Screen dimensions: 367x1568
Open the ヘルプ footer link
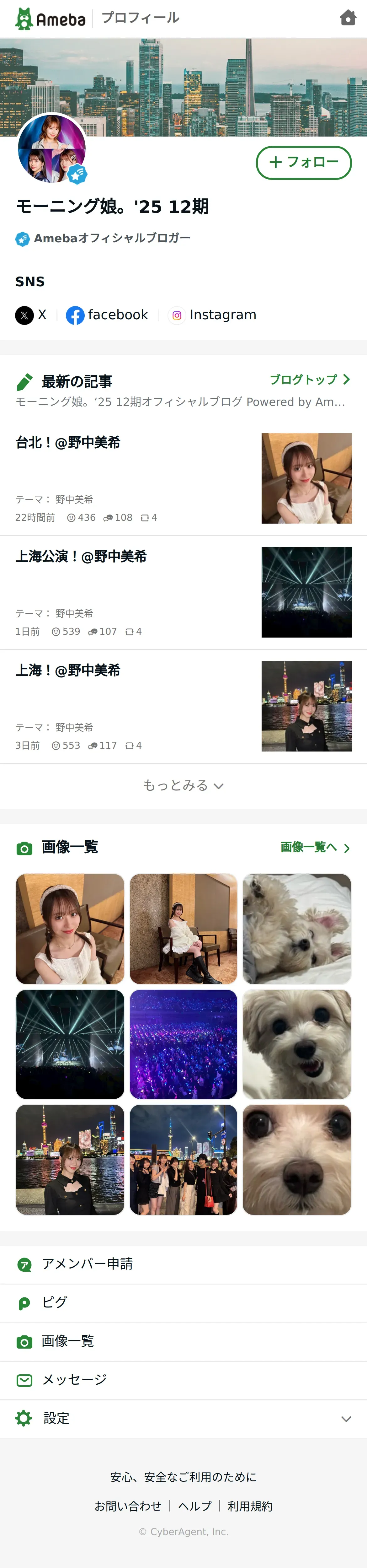pos(195,1506)
